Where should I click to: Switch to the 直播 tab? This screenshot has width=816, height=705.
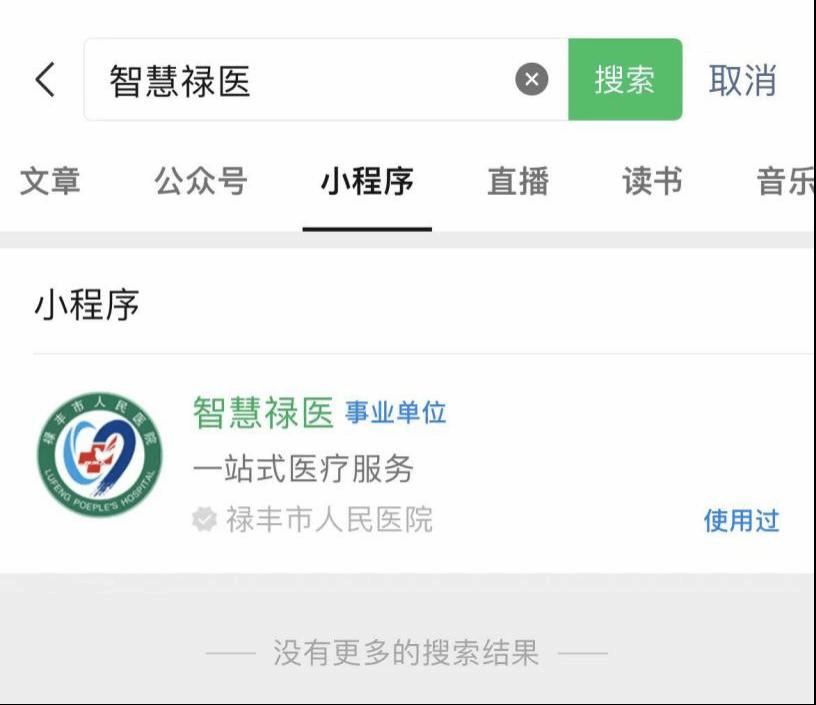click(x=517, y=182)
